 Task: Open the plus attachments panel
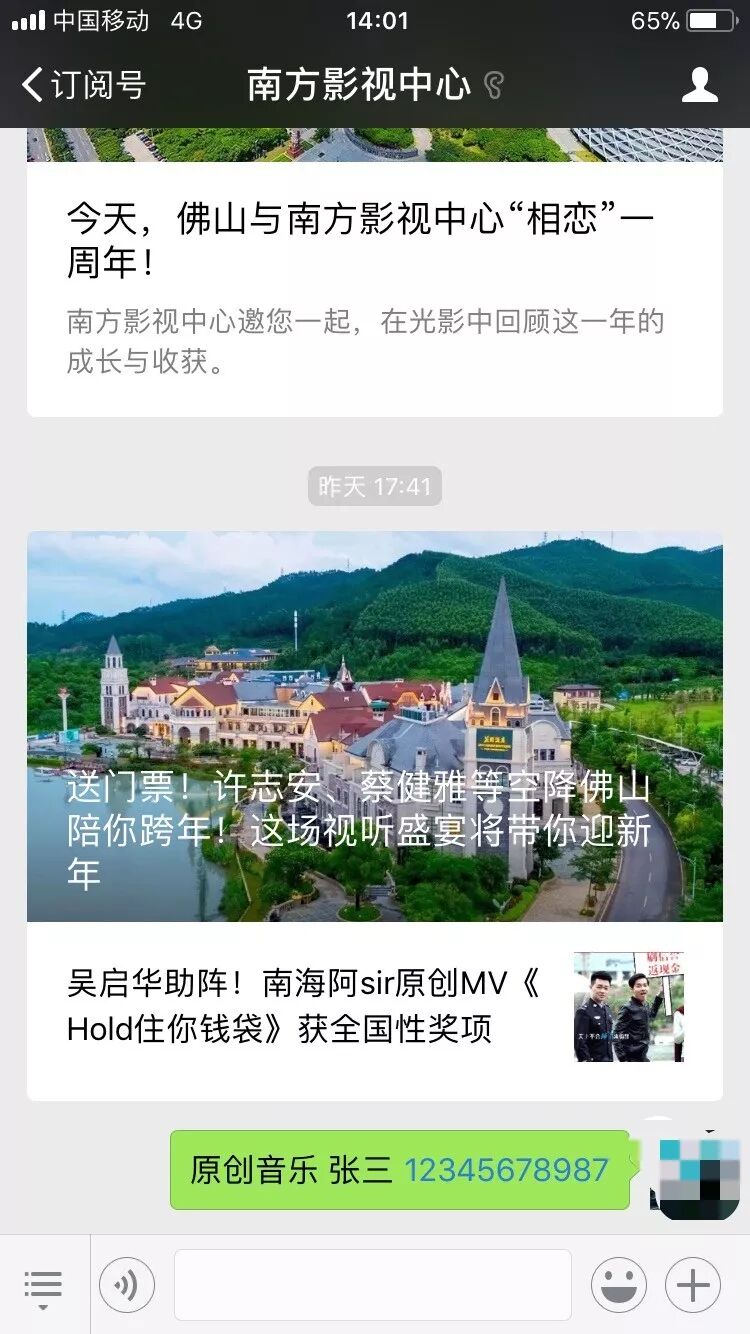tap(693, 1285)
